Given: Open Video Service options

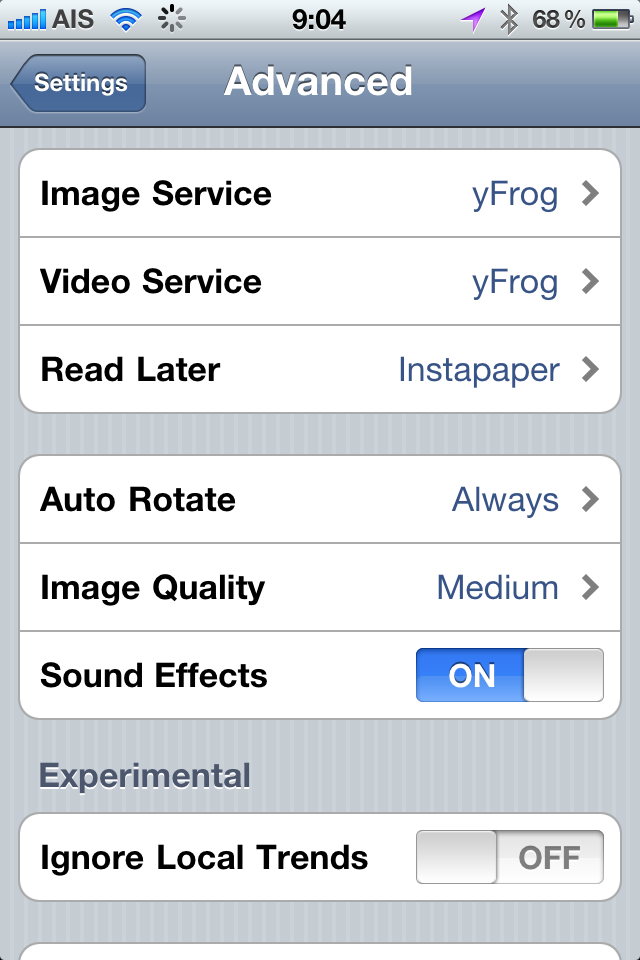Looking at the screenshot, I should (x=320, y=282).
